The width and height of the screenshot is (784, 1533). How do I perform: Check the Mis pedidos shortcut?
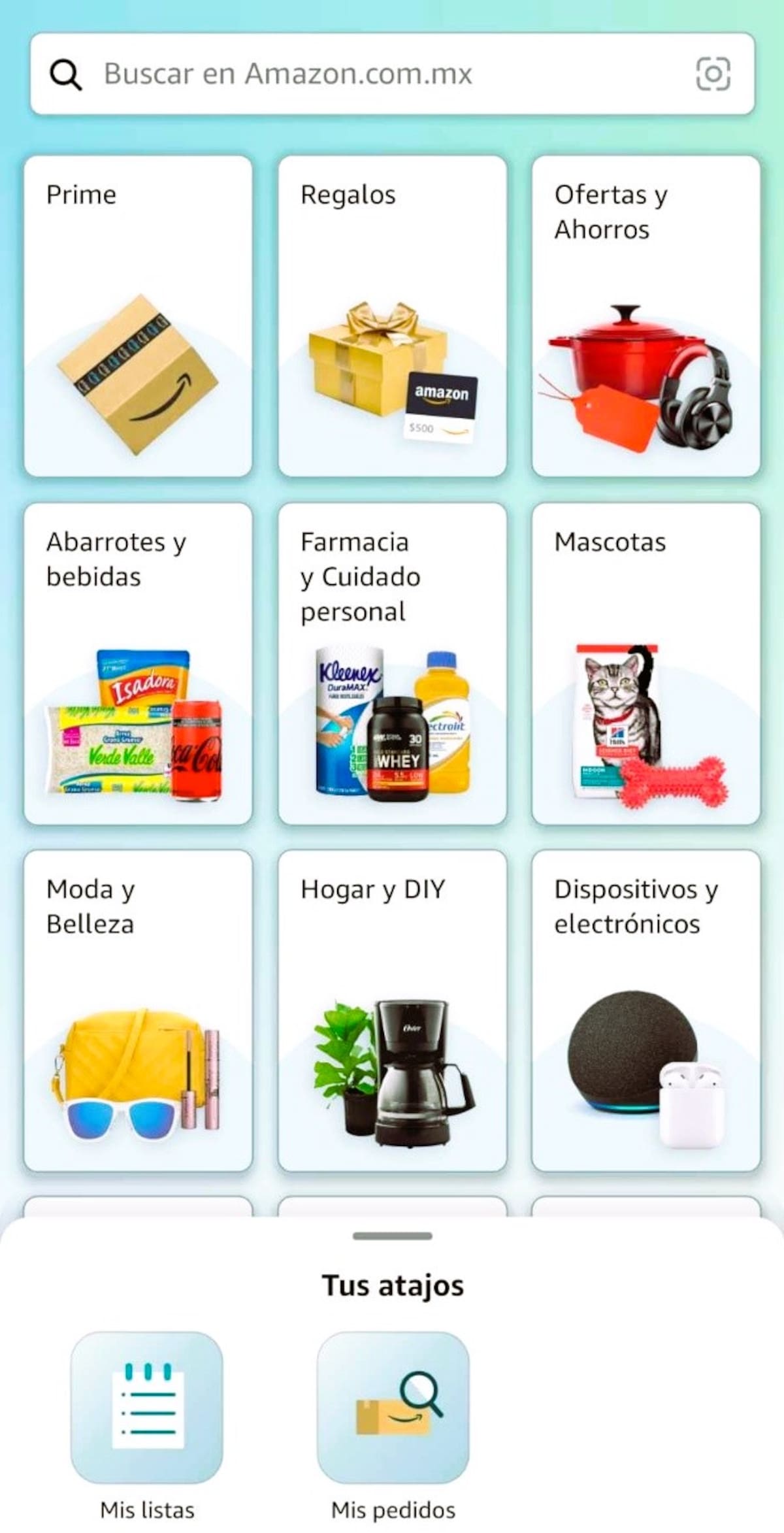[x=393, y=1408]
